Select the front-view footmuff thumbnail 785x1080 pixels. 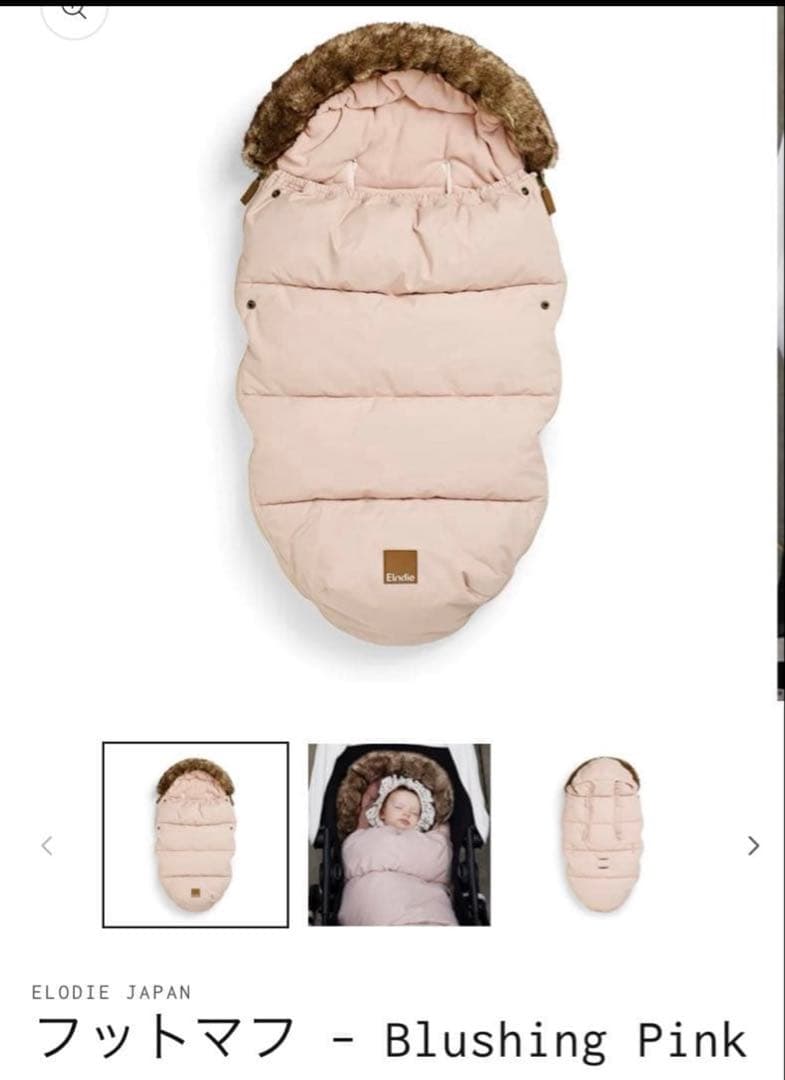click(x=195, y=834)
